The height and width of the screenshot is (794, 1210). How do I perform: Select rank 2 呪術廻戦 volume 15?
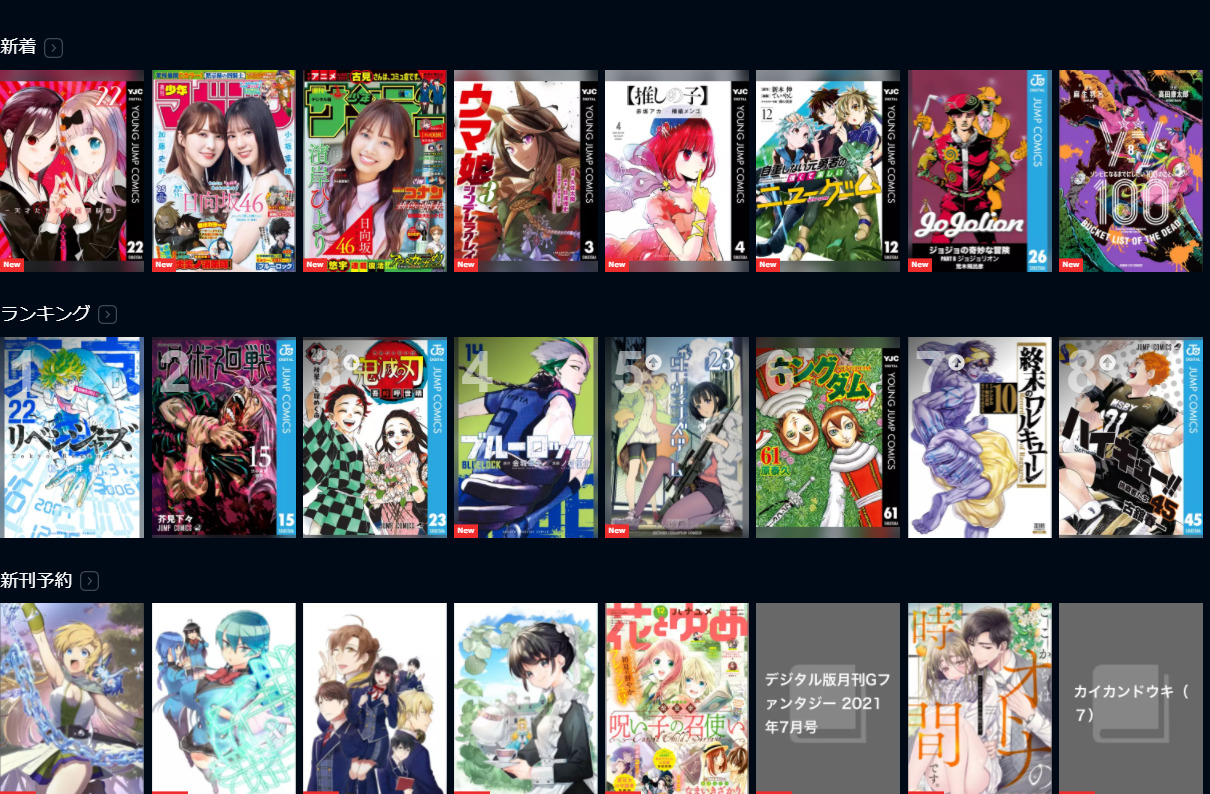[223, 437]
